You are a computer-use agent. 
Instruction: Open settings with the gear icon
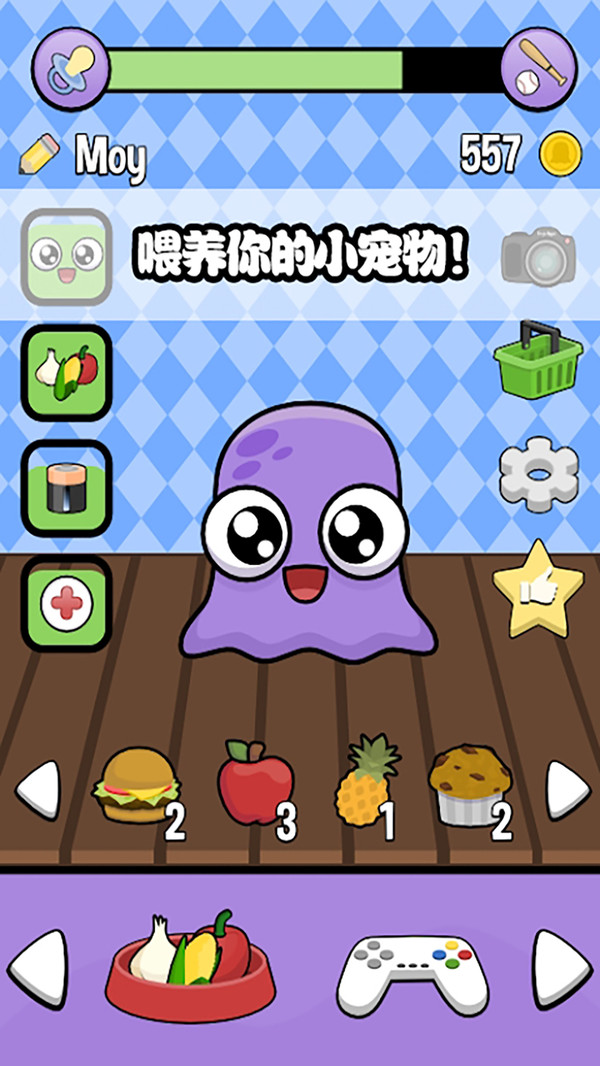(537, 476)
